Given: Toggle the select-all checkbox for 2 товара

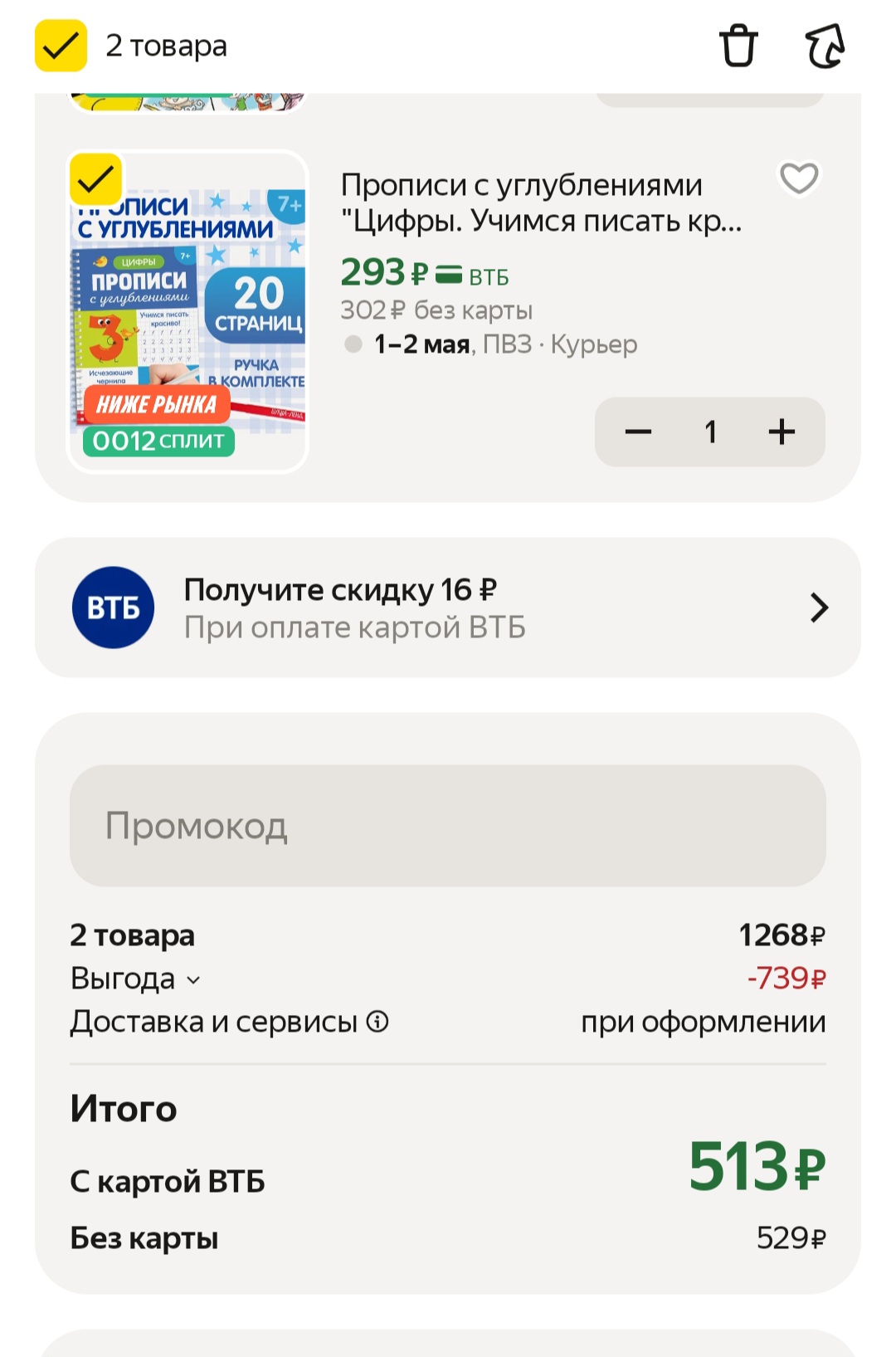Looking at the screenshot, I should click(61, 46).
